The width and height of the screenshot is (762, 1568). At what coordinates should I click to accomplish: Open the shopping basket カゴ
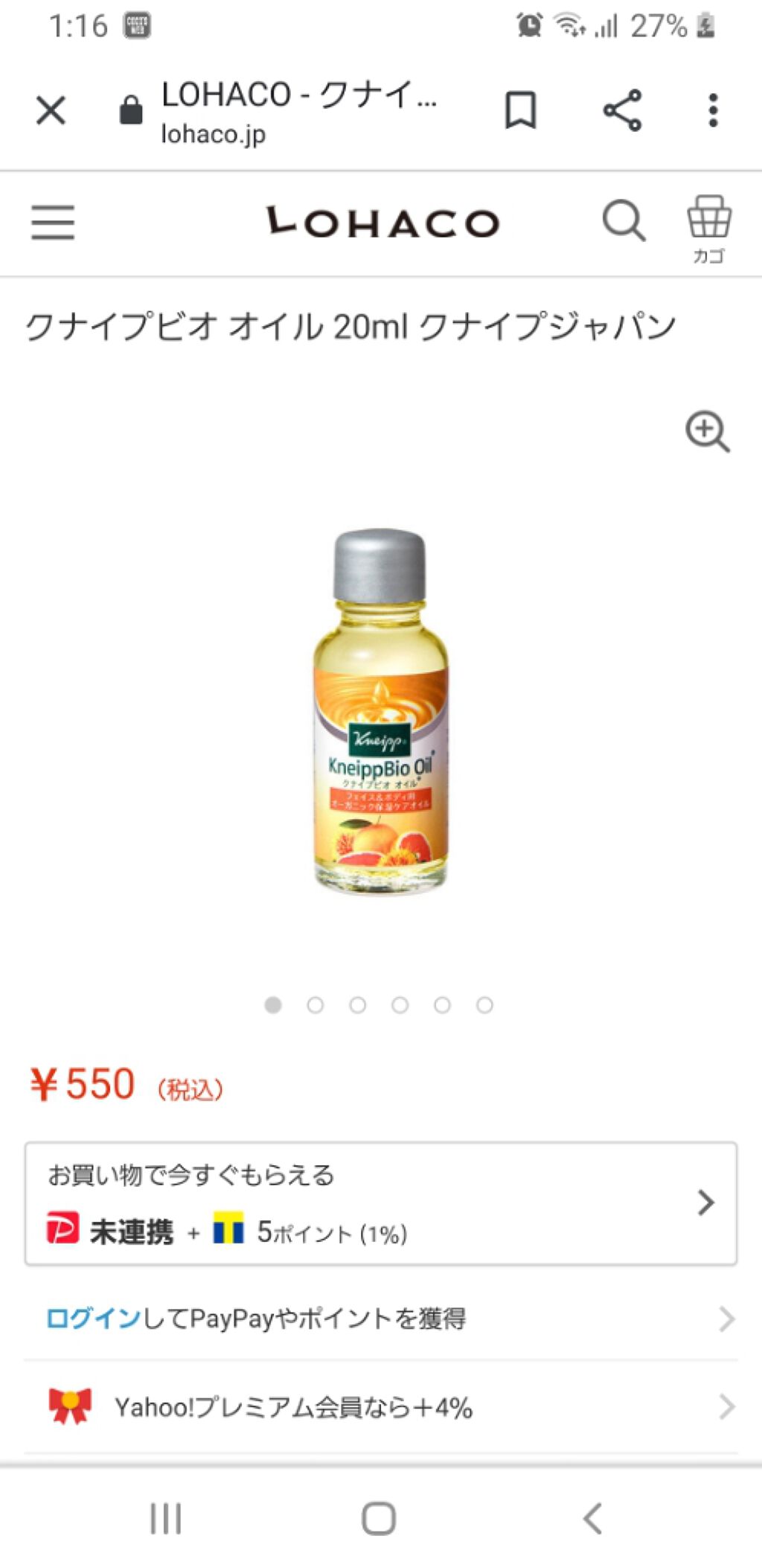708,227
